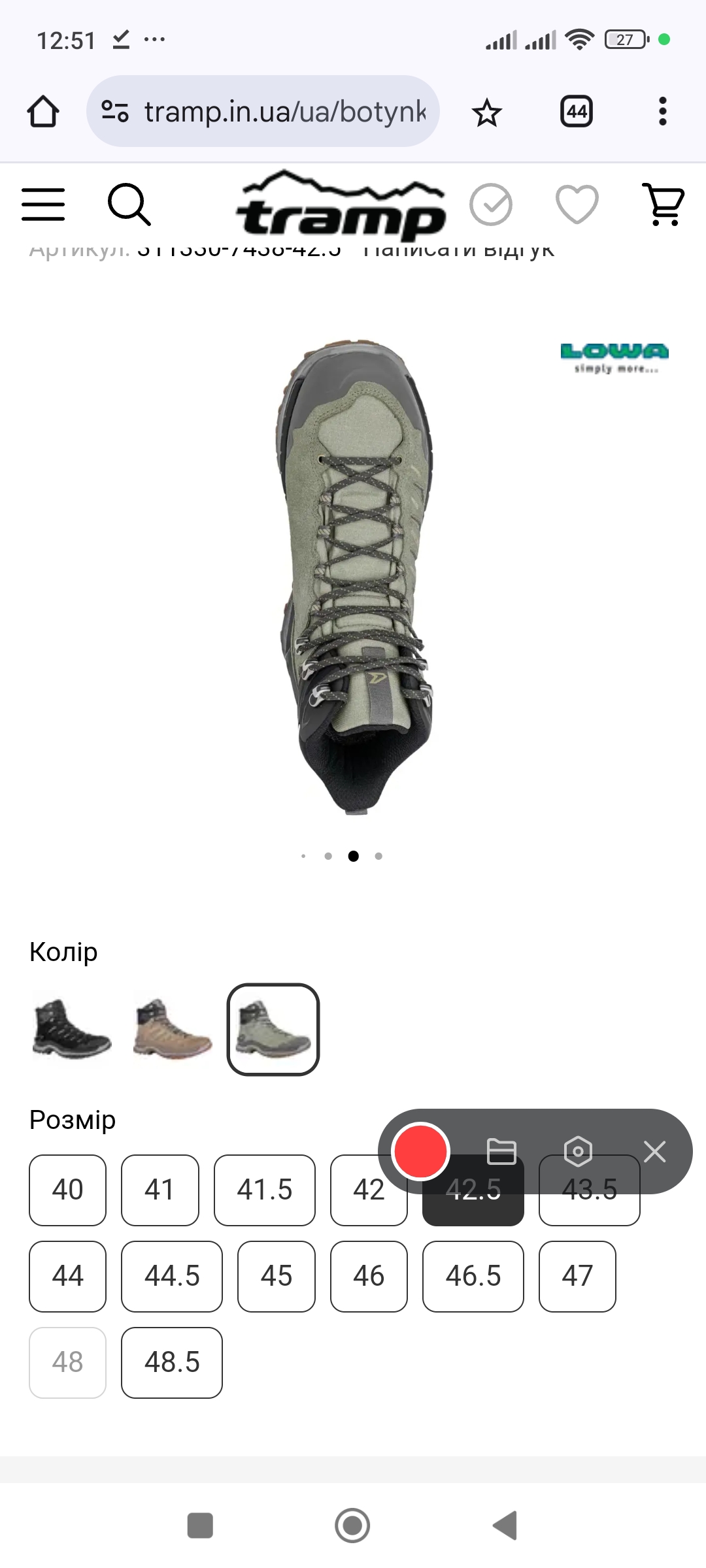Open the shopping cart
This screenshot has height=1568, width=706.
tap(664, 204)
